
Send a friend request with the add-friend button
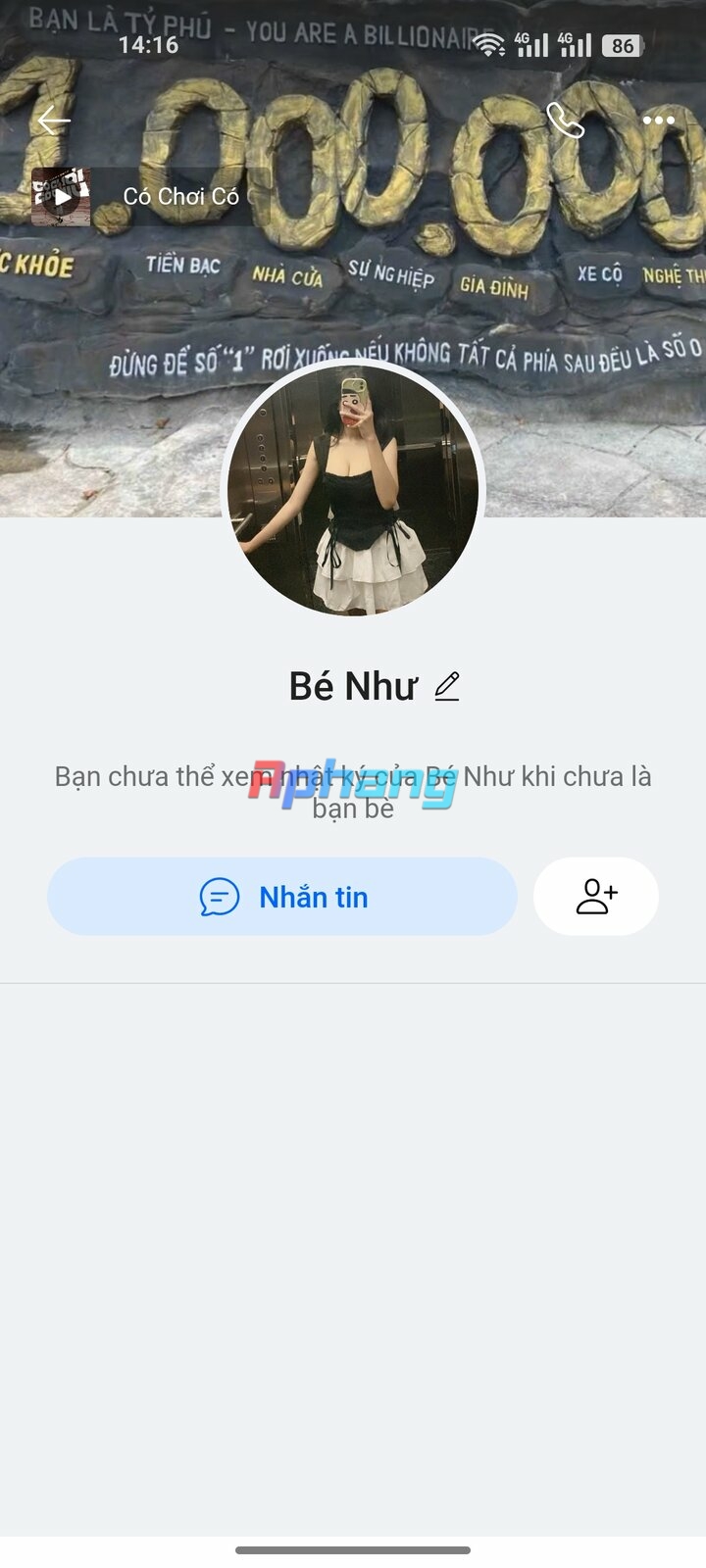click(596, 897)
